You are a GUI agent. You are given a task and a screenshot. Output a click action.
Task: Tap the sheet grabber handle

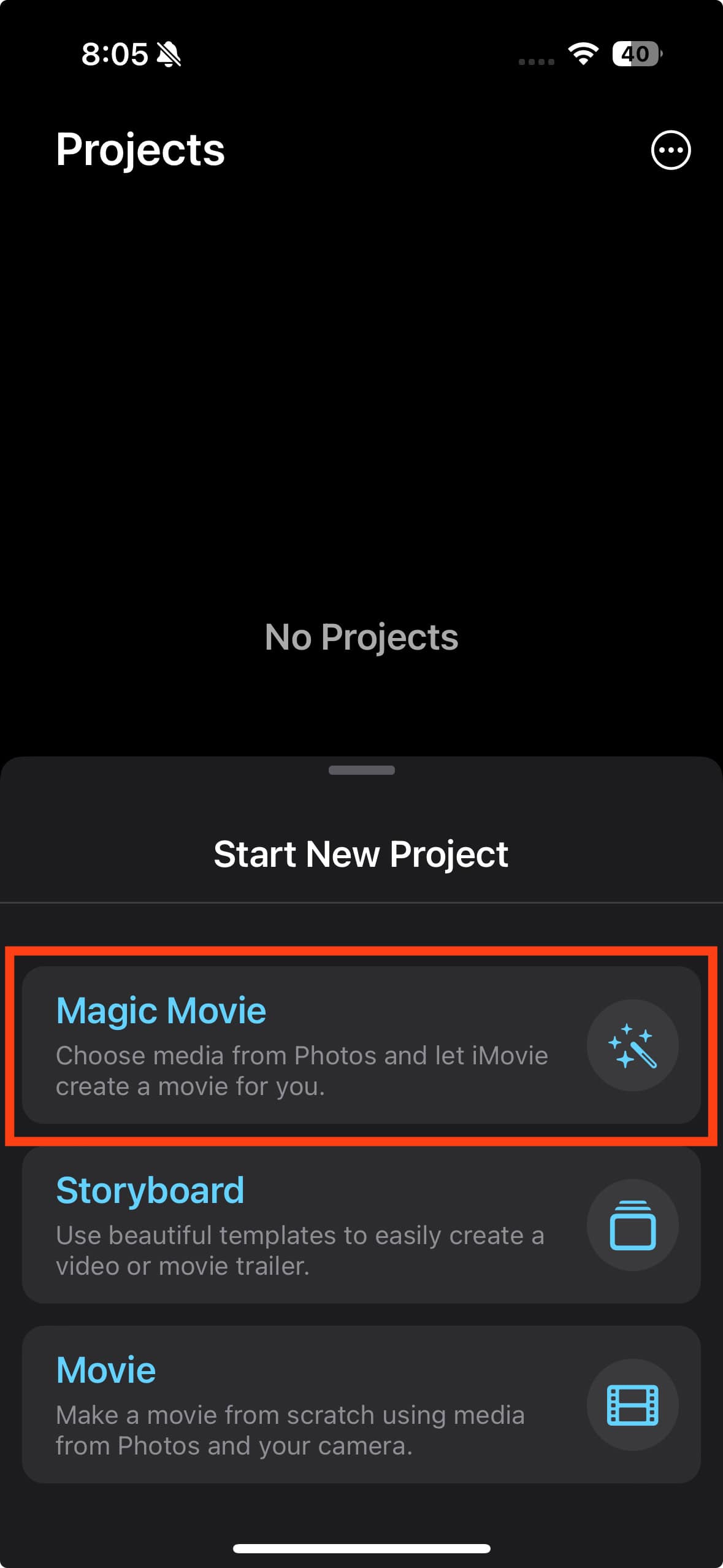tap(361, 770)
